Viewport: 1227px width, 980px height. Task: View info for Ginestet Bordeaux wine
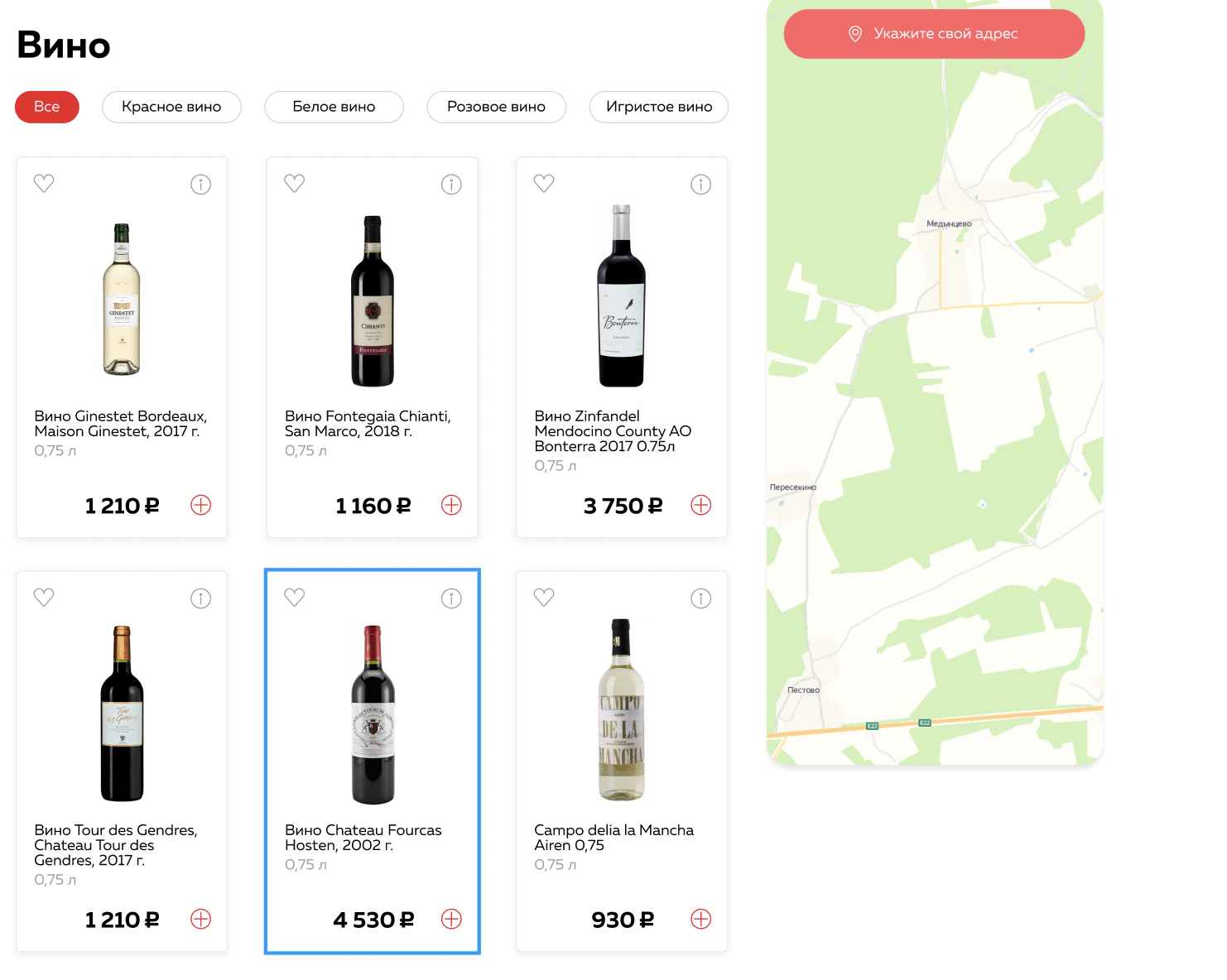[201, 185]
